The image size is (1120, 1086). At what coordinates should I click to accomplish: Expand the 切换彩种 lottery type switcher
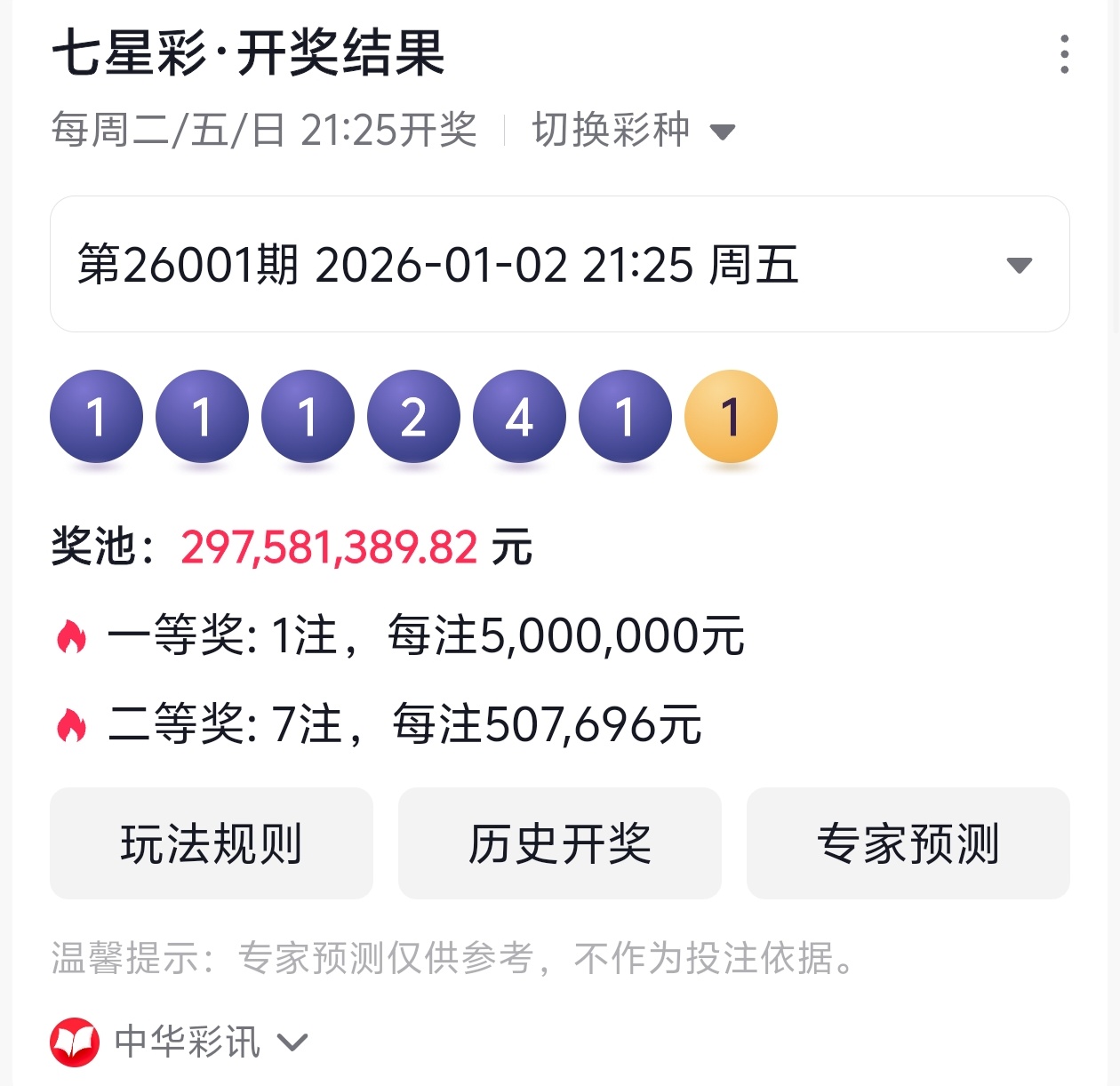coord(633,131)
